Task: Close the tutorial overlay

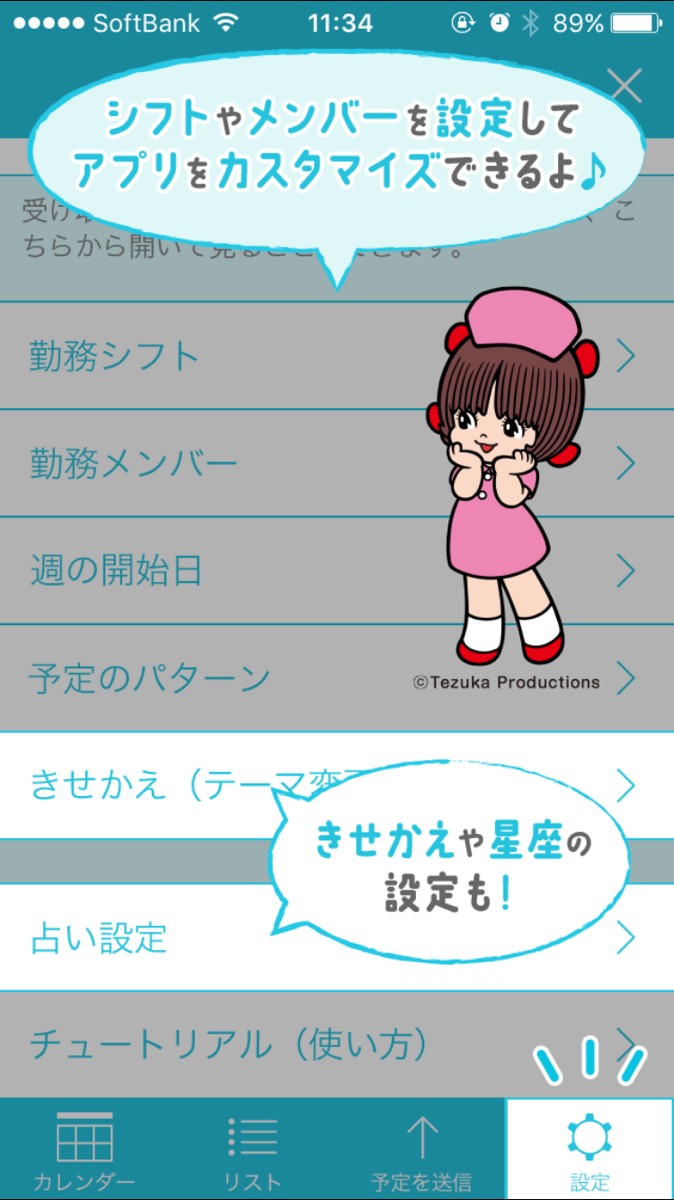Action: 625,86
